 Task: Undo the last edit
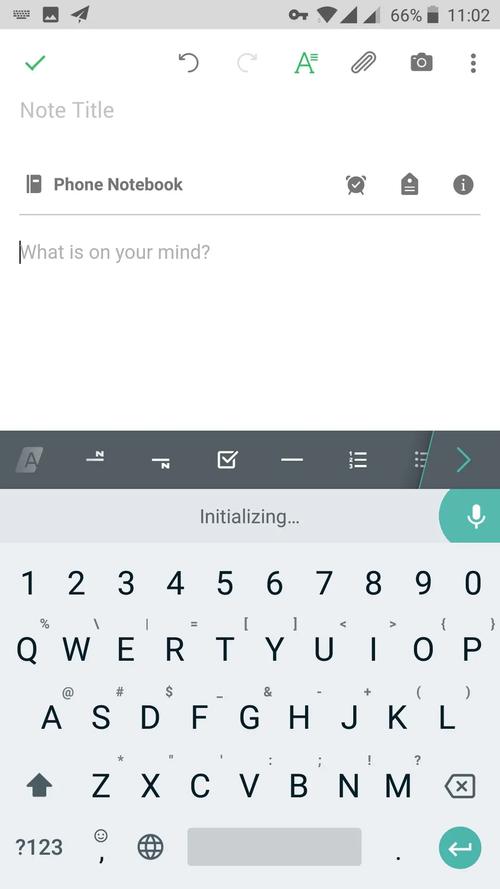188,62
